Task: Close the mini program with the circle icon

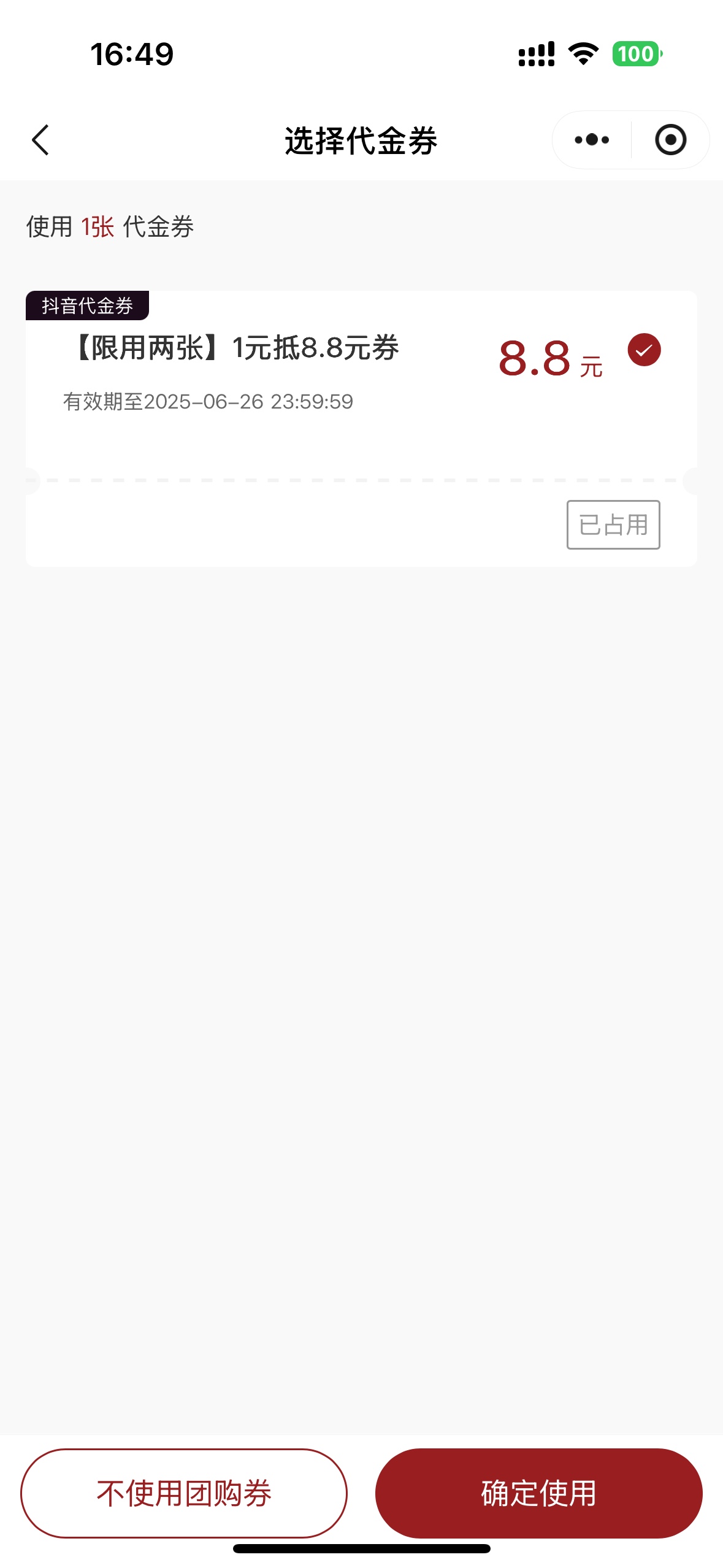Action: 670,140
